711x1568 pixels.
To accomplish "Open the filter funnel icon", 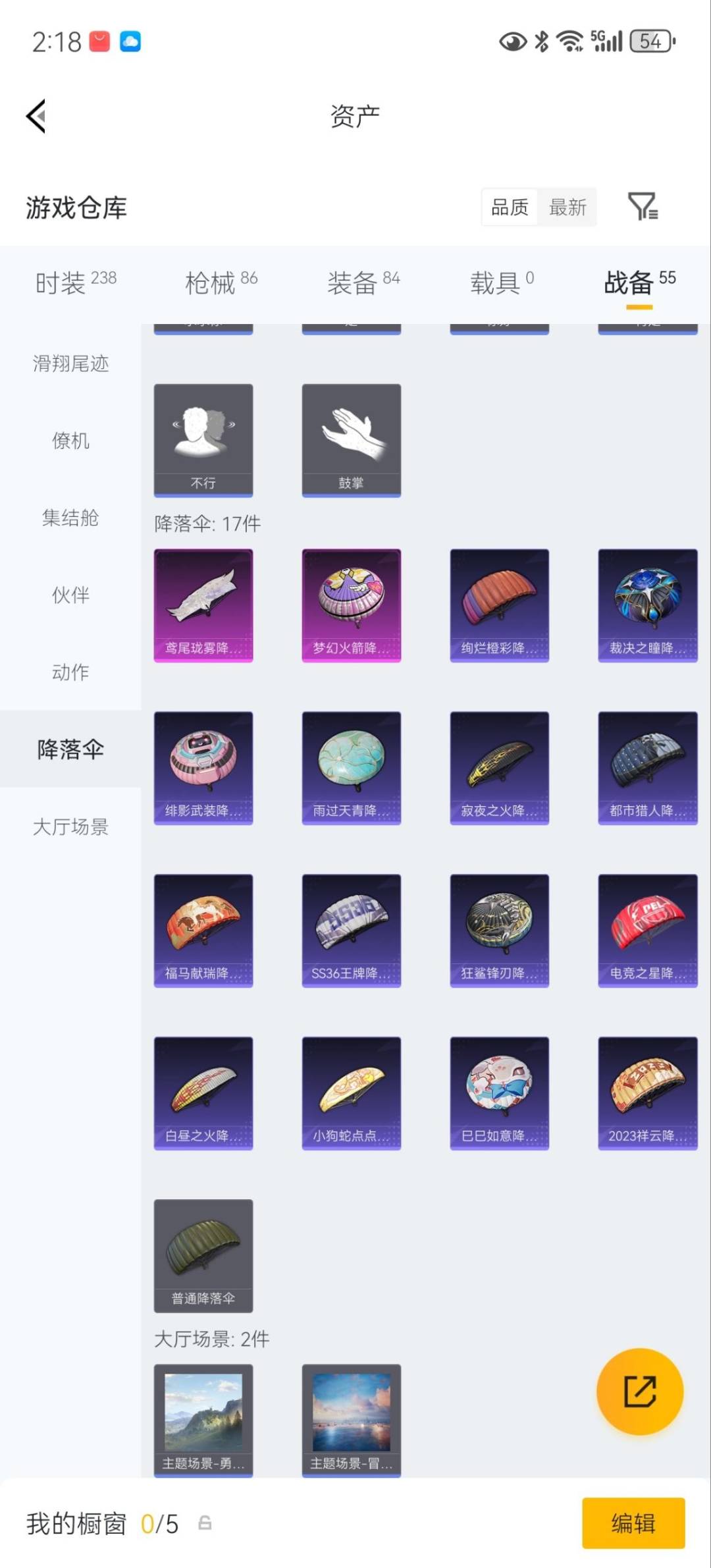I will 643,207.
